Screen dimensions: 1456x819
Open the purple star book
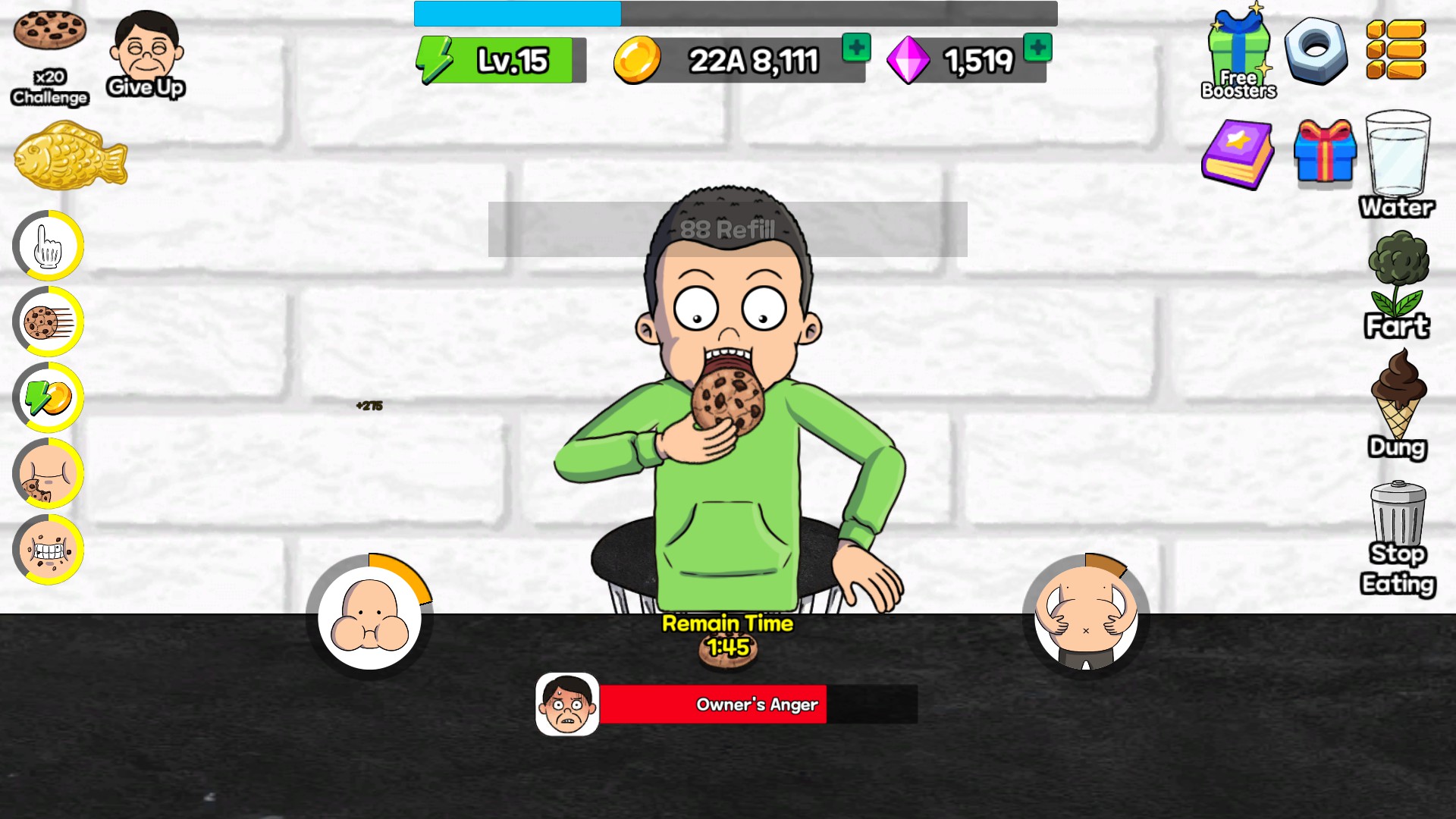point(1238,155)
